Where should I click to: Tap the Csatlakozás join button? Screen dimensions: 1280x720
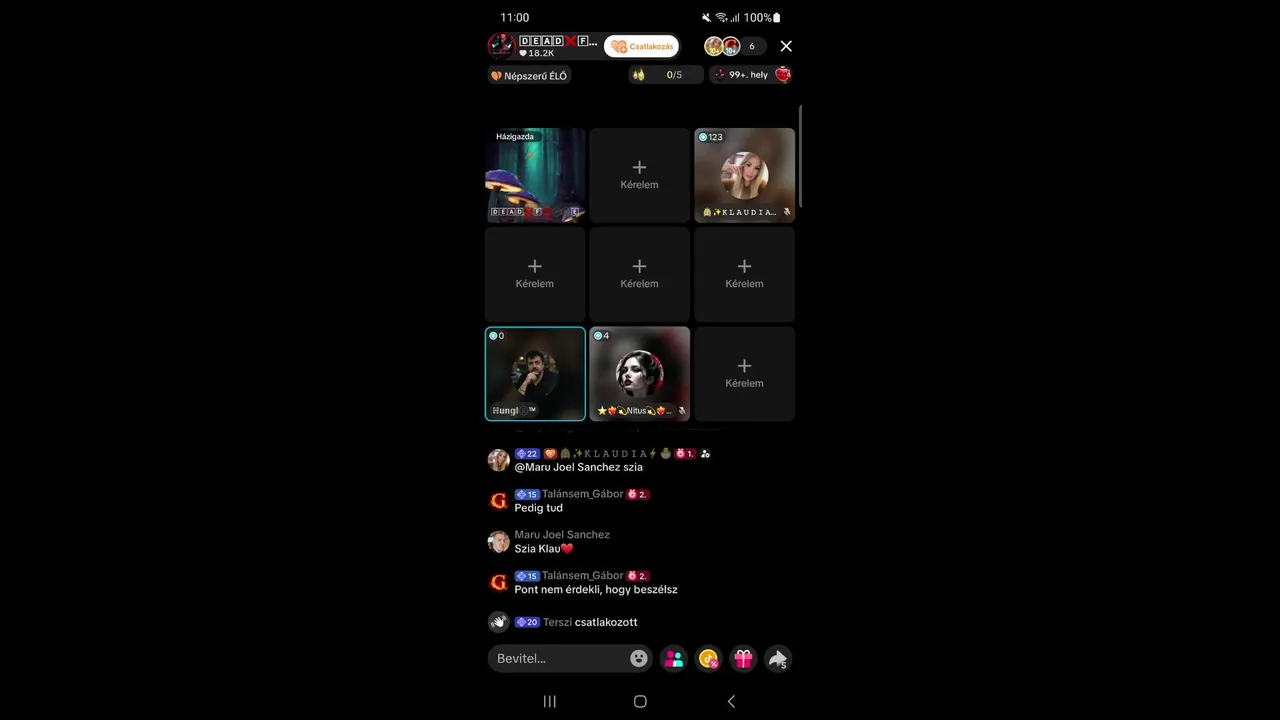click(641, 46)
